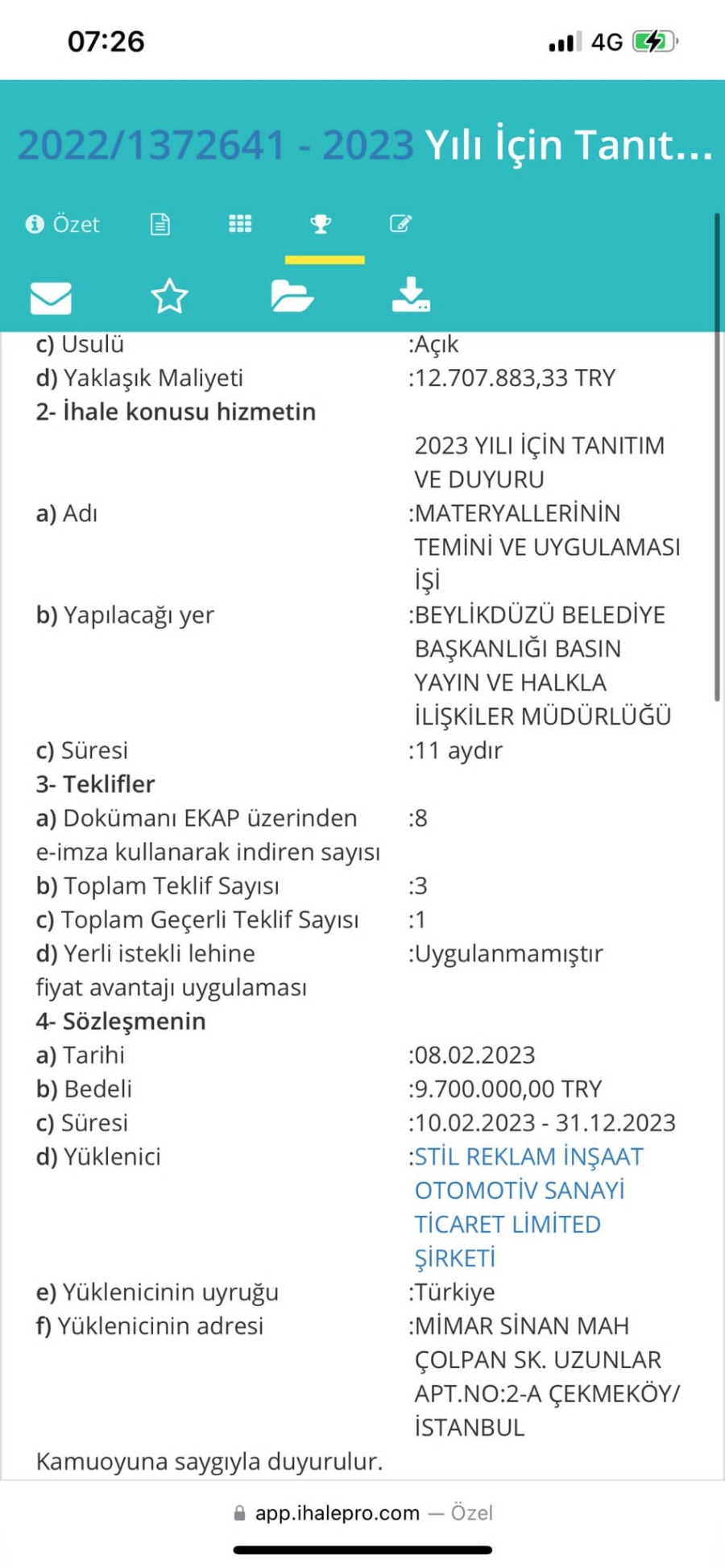Viewport: 725px width, 1568px height.
Task: Switch to the grid tab icon
Action: click(240, 224)
